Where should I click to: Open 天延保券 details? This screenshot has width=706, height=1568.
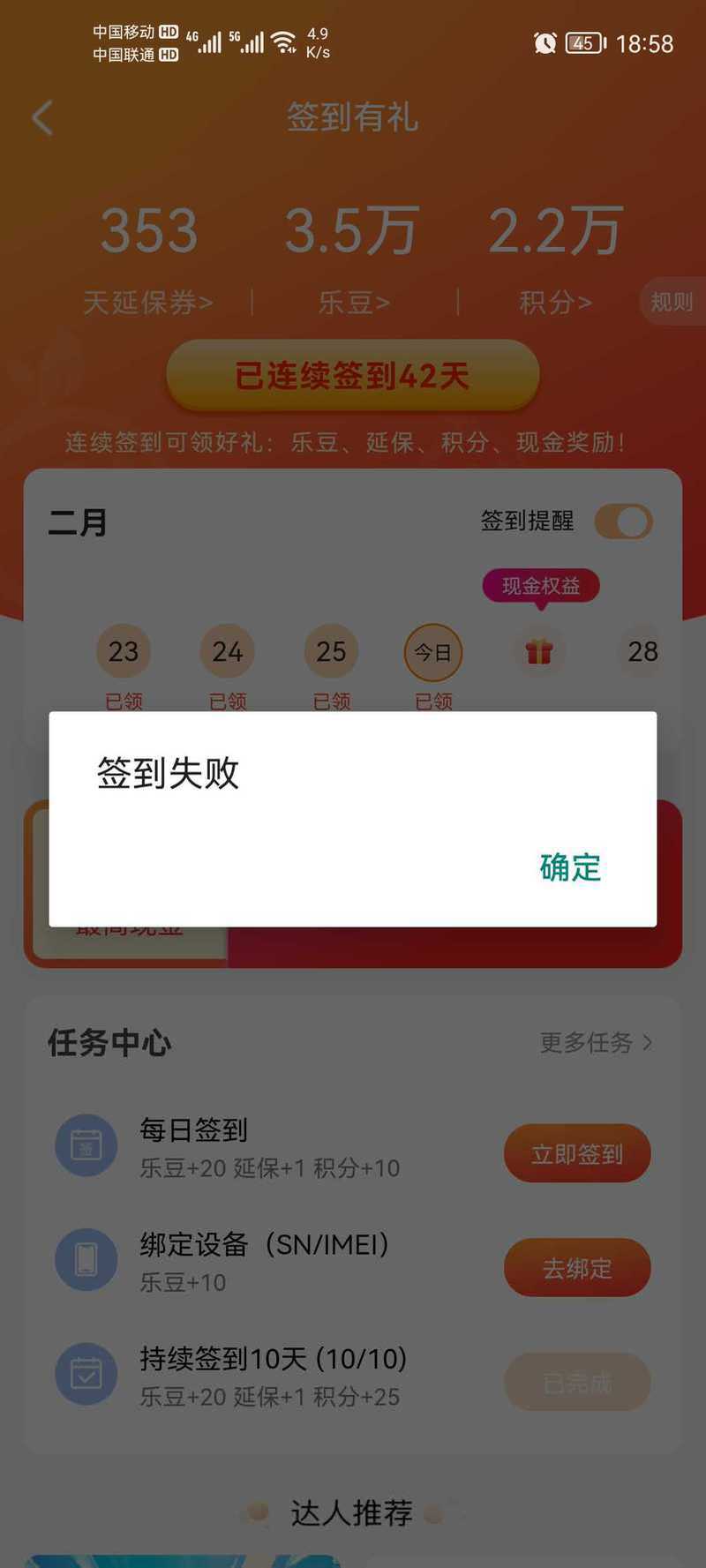pyautogui.click(x=148, y=303)
